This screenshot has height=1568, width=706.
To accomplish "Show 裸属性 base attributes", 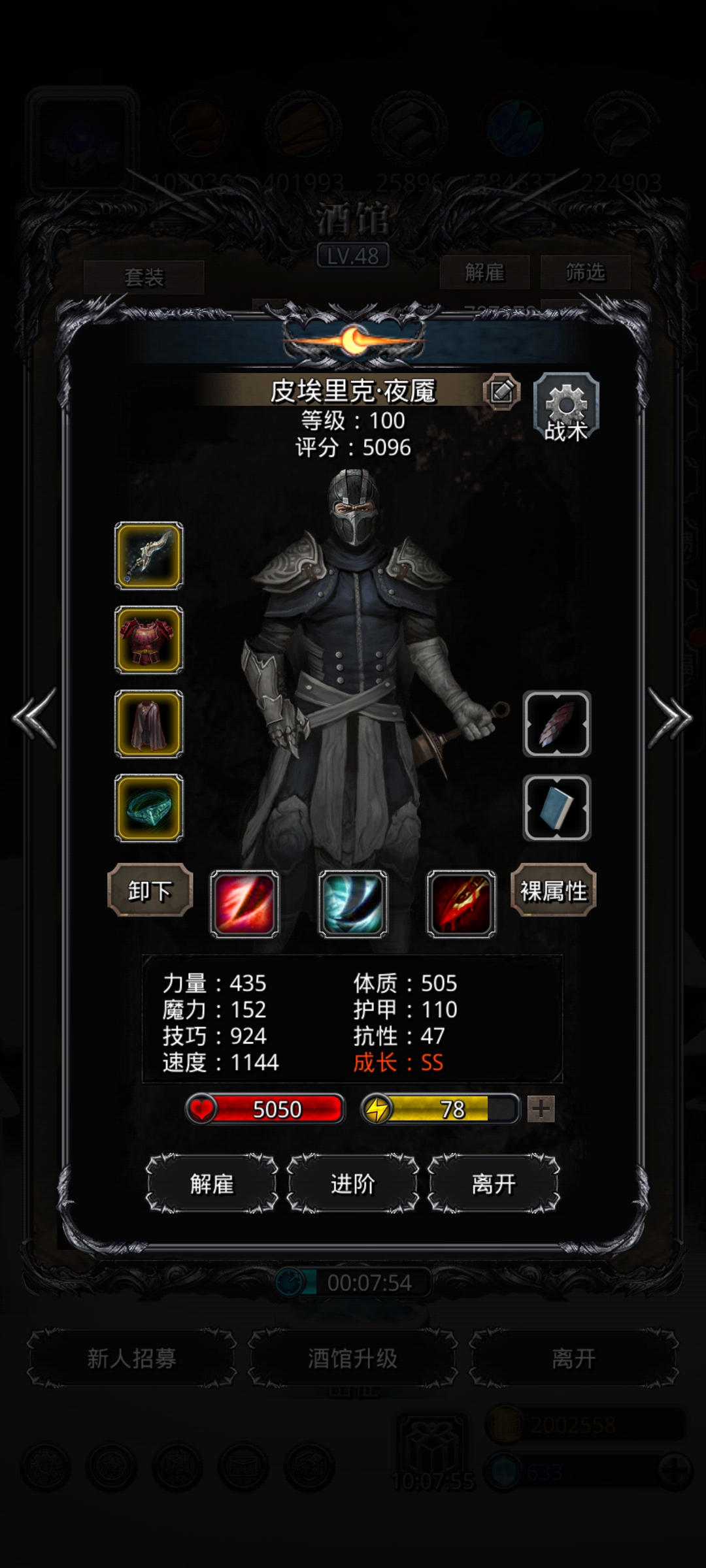I will pos(554,890).
